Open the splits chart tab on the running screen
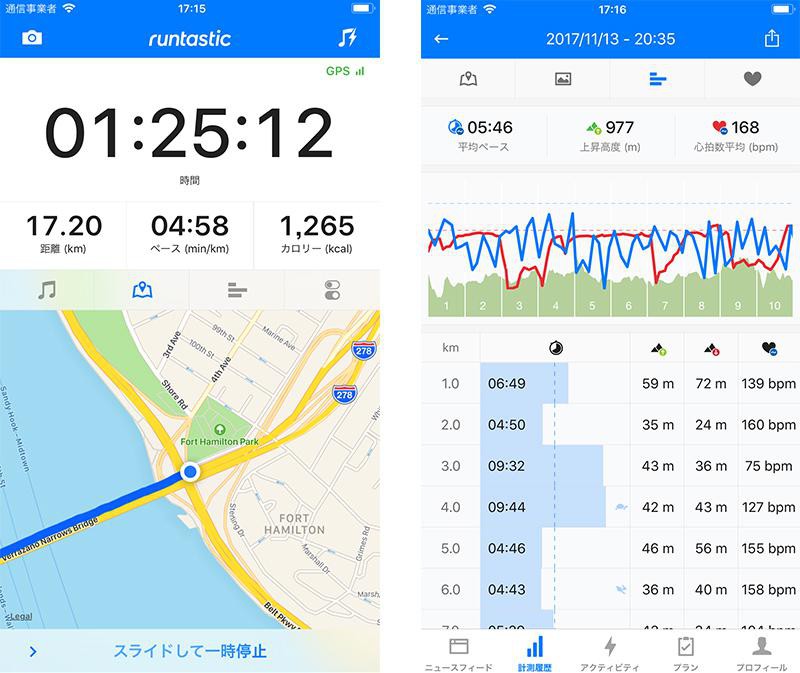This screenshot has width=800, height=673. click(x=237, y=290)
